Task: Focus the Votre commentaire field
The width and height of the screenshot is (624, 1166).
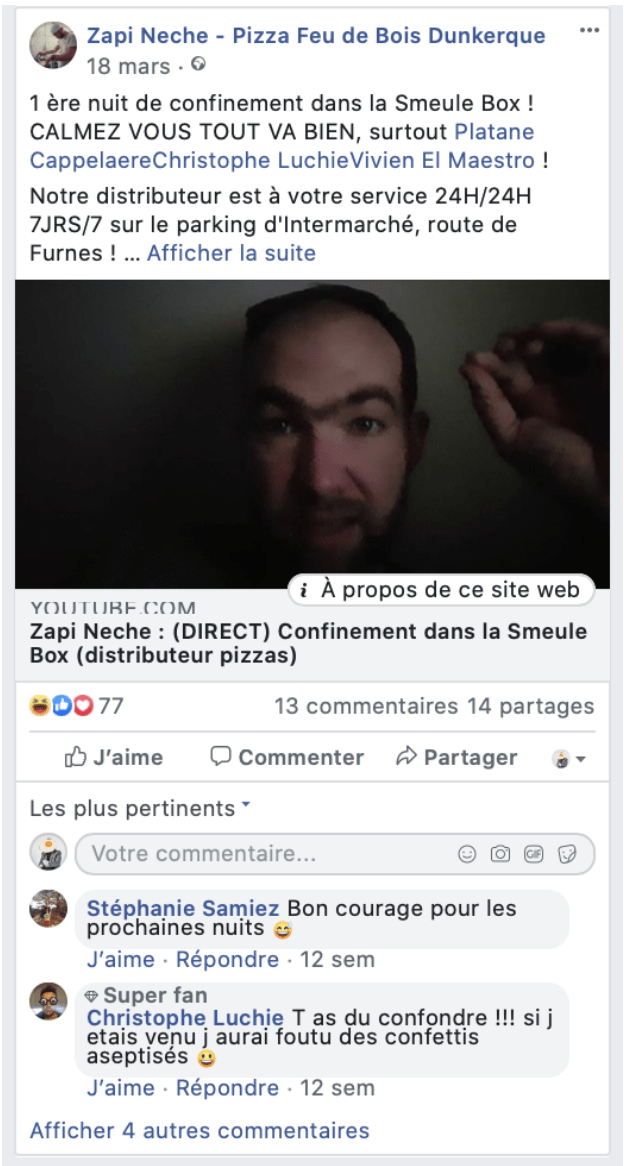Action: click(260, 854)
